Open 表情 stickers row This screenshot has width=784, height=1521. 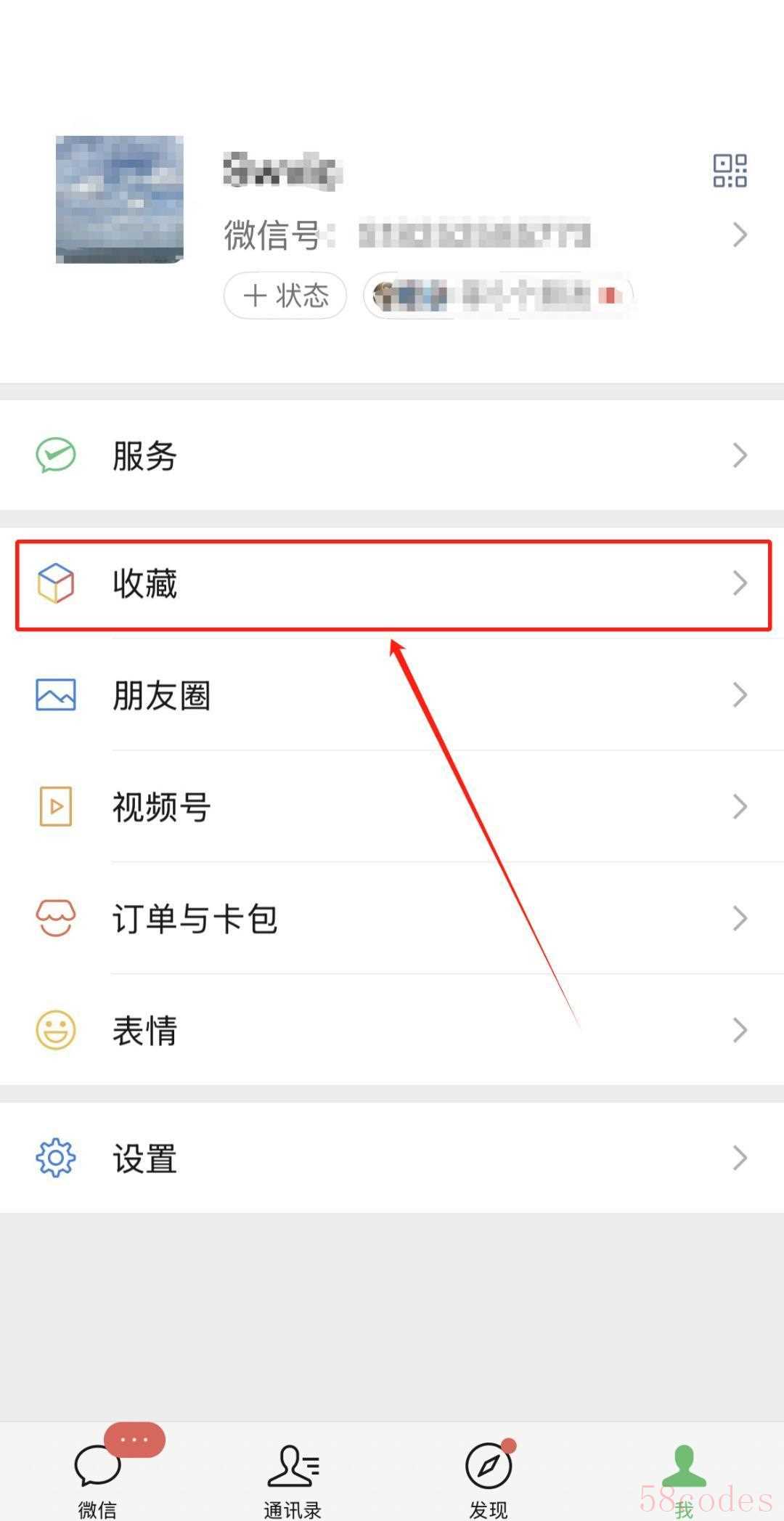(x=392, y=1030)
